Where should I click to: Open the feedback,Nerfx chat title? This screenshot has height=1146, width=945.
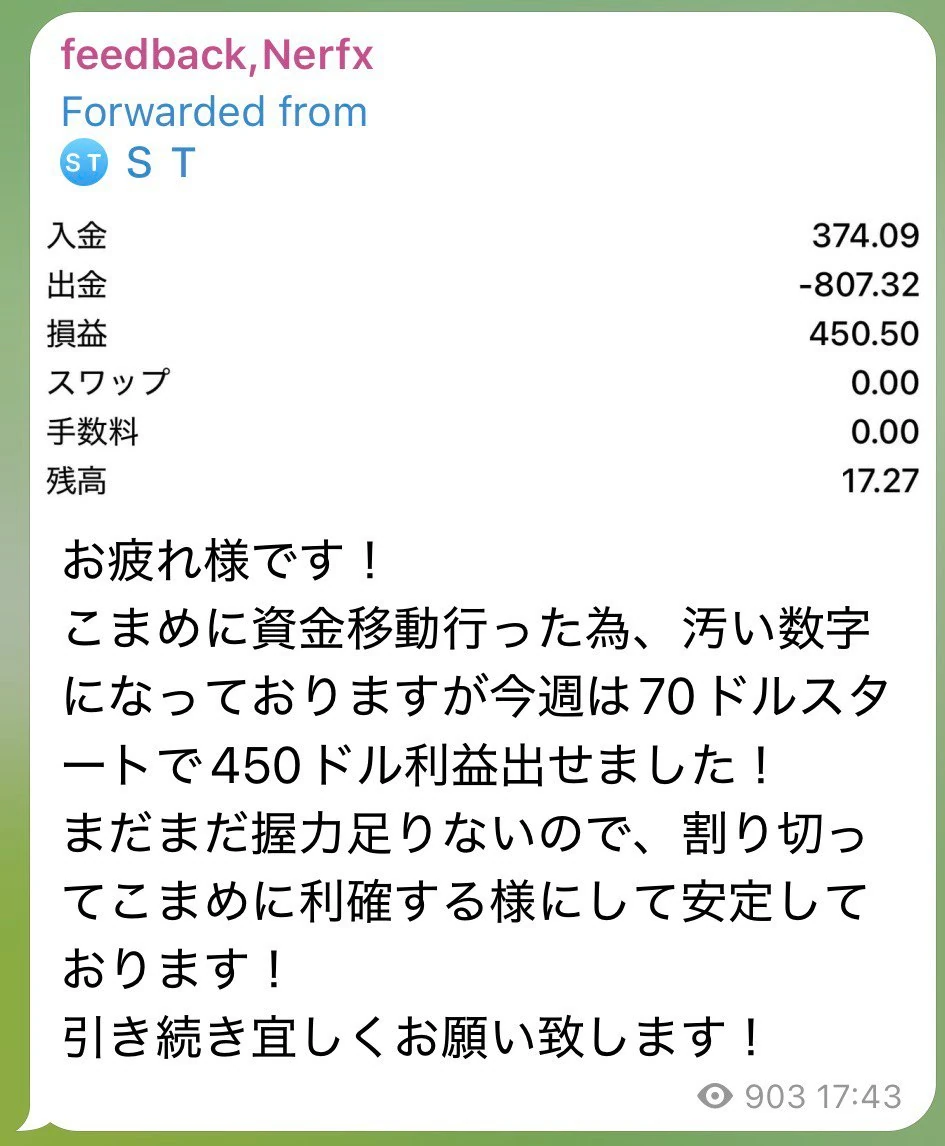click(218, 55)
